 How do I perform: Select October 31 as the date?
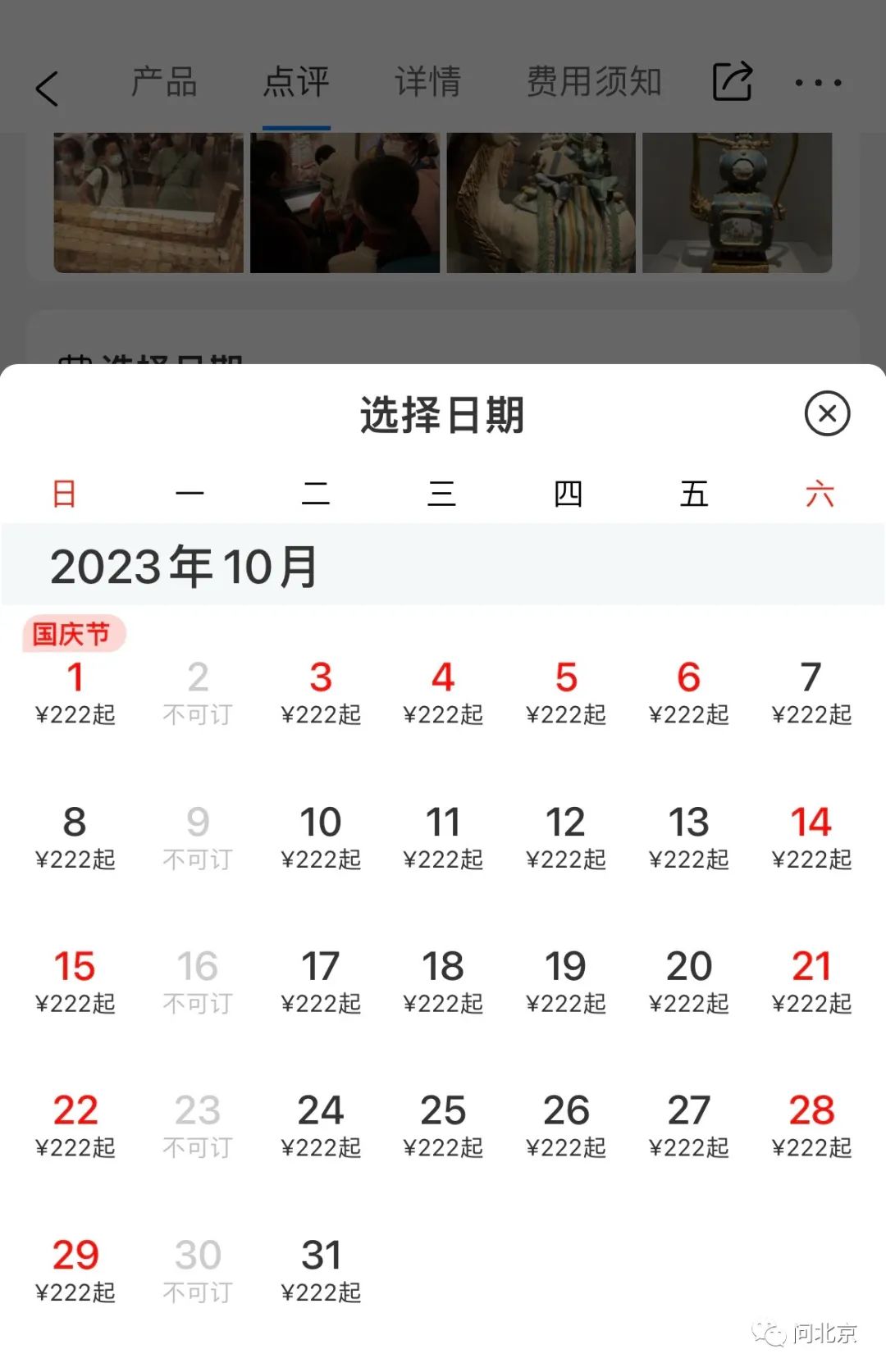[321, 1269]
